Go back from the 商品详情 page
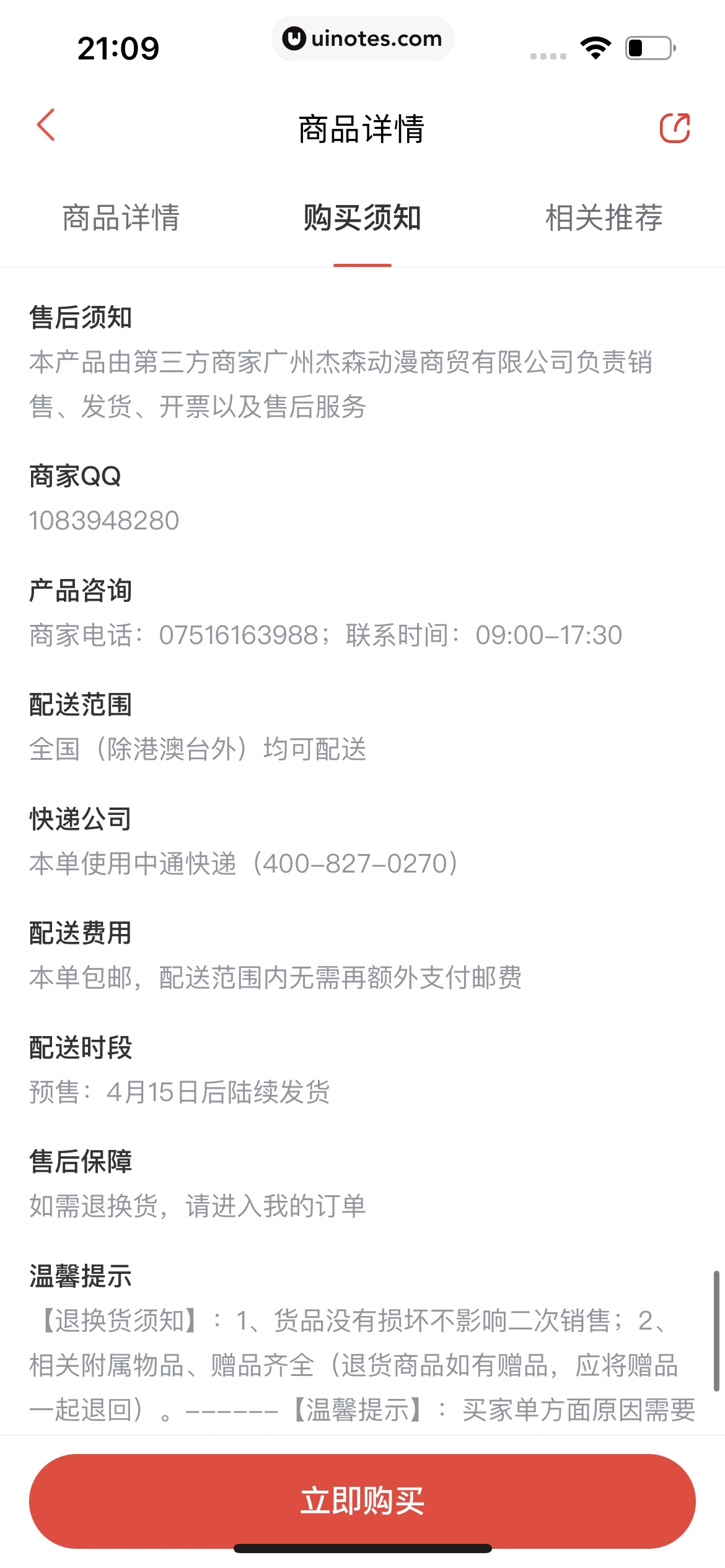Viewport: 725px width, 1568px height. [x=46, y=126]
